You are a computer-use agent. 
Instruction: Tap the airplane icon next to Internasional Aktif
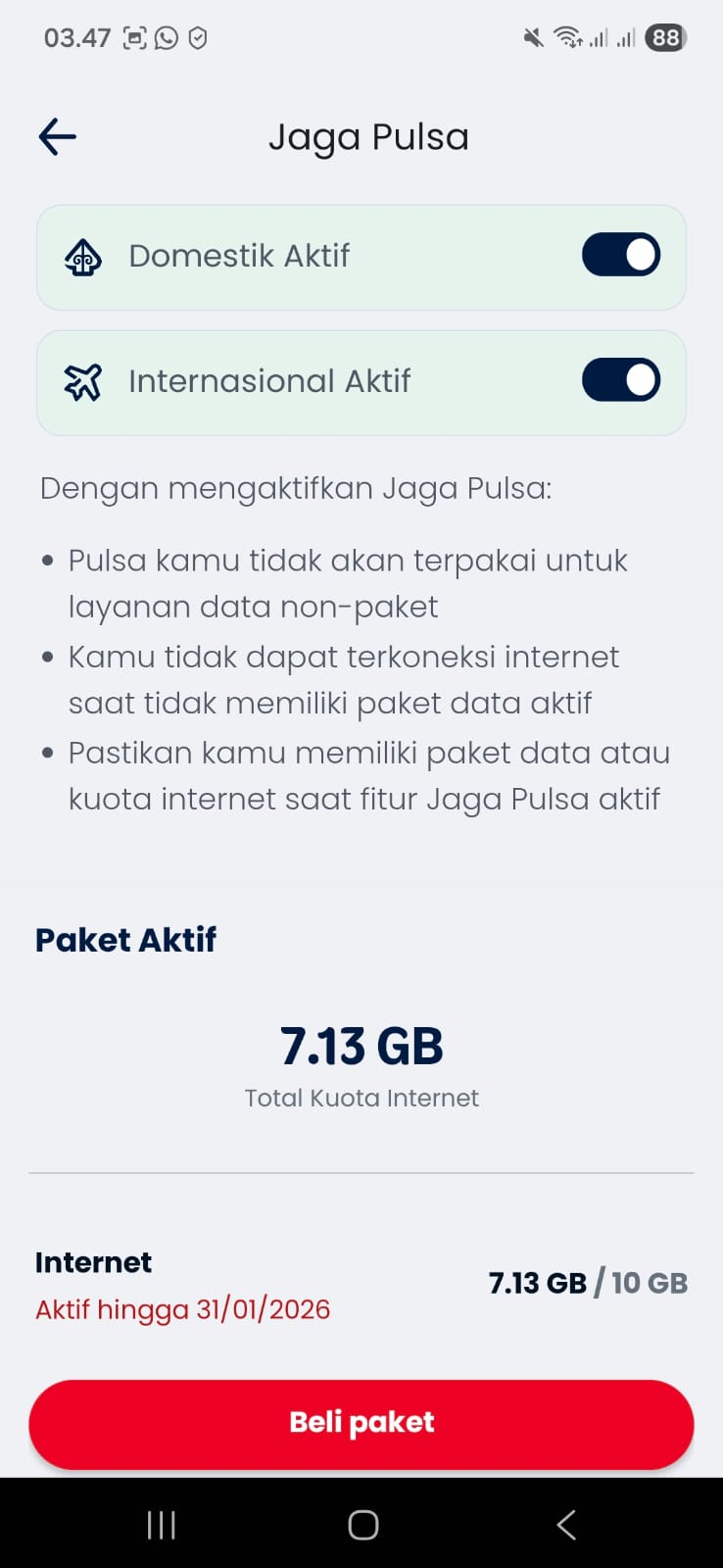click(x=84, y=381)
